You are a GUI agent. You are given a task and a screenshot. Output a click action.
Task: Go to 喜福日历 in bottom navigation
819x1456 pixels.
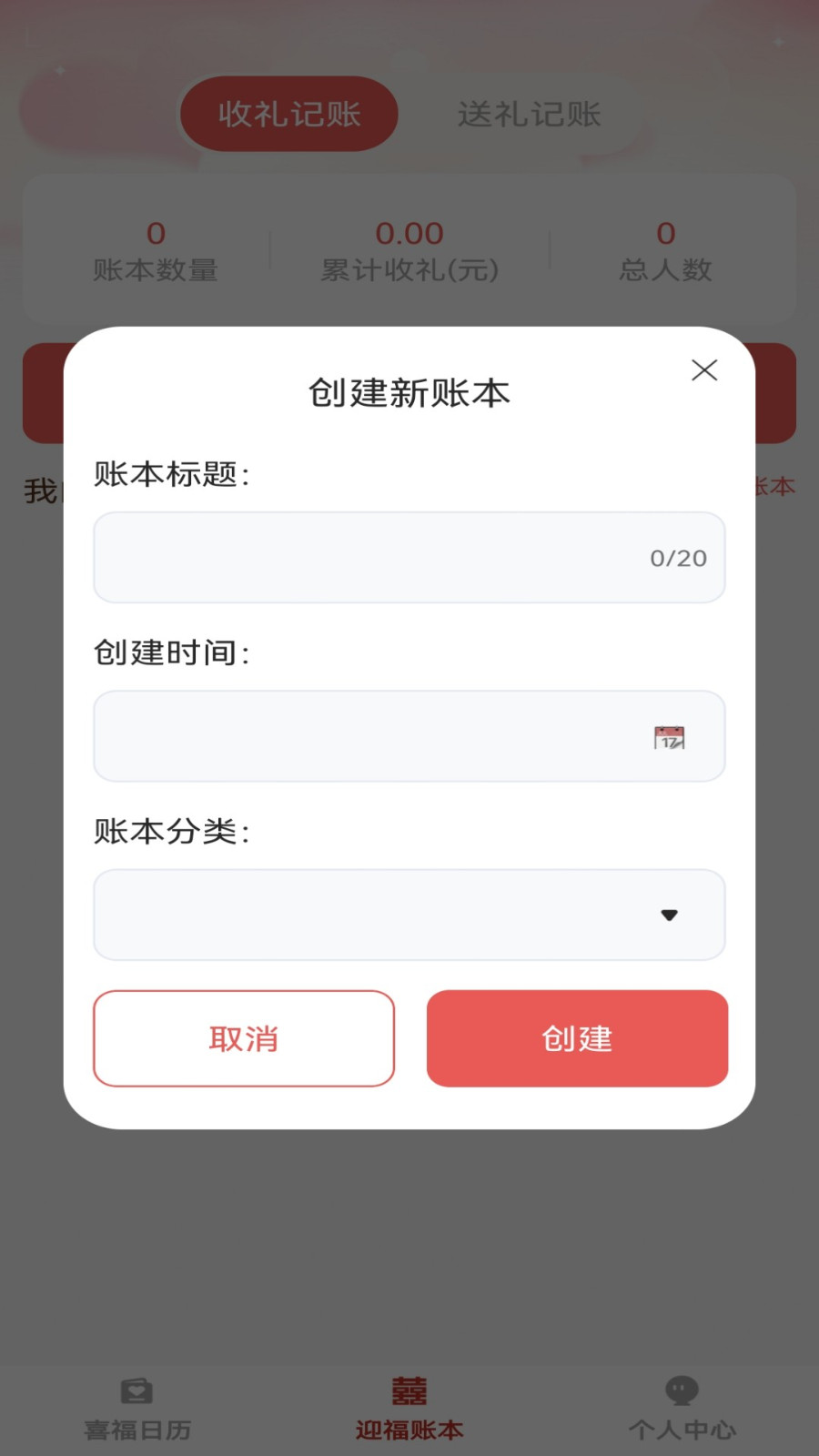click(137, 1408)
